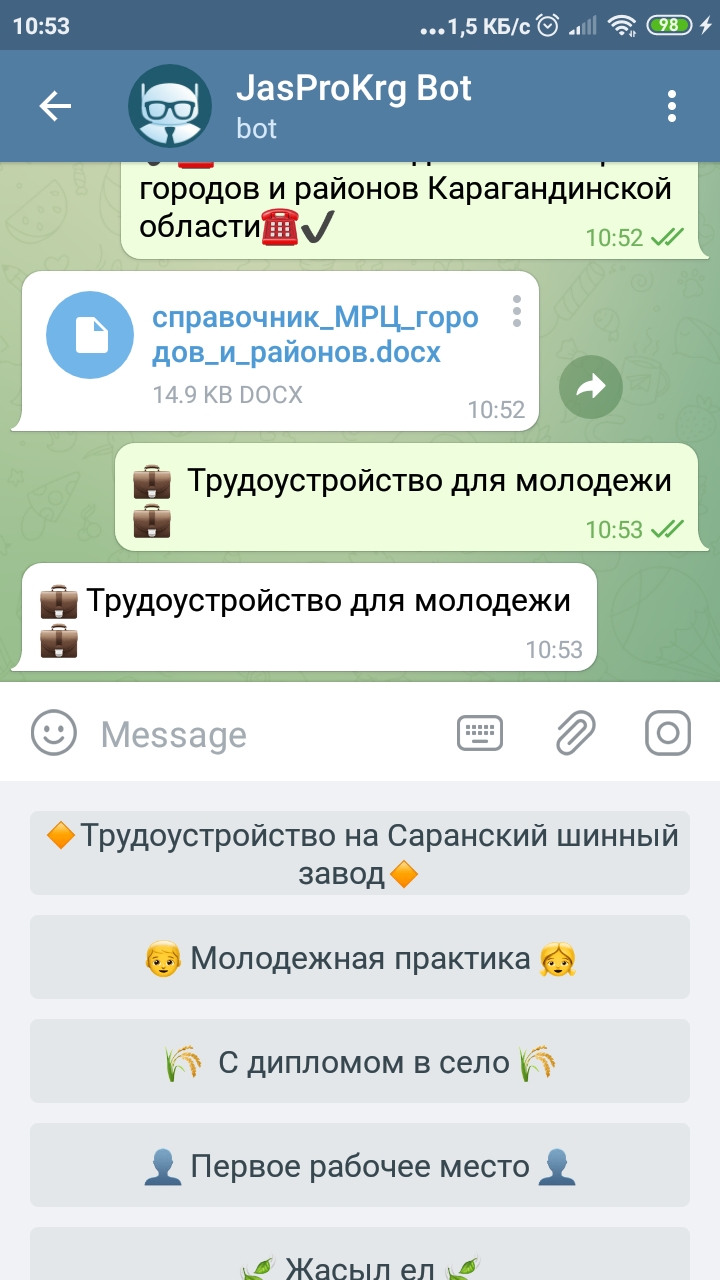Open the chat overflow menu
The width and height of the screenshot is (720, 1280).
pos(672,106)
